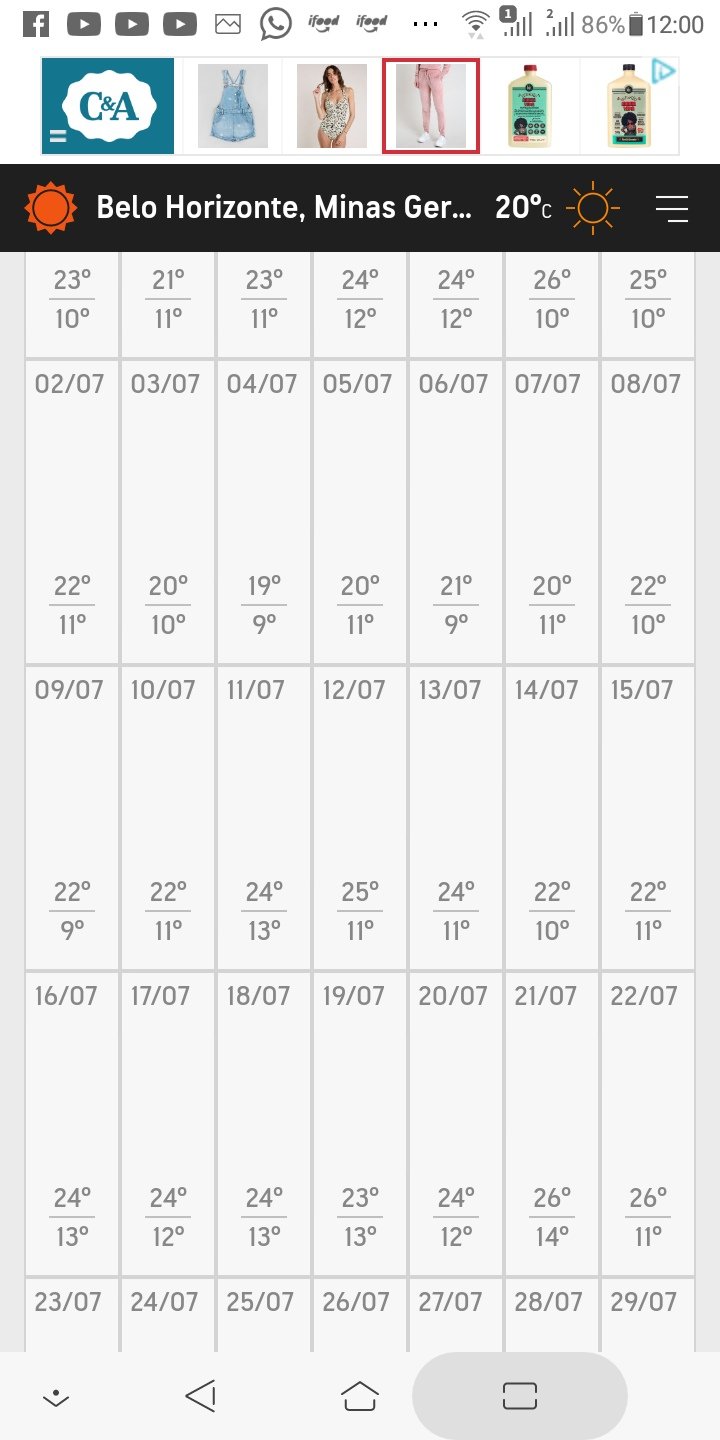Tap the C&A ad logo
This screenshot has height=1440, width=720.
pos(108,106)
